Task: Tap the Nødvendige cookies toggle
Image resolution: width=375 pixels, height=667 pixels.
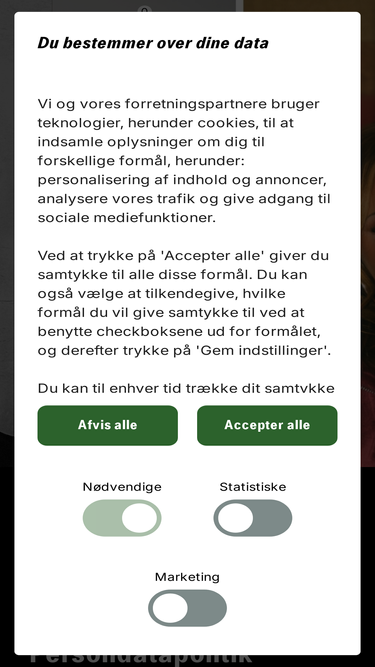Action: (x=122, y=518)
